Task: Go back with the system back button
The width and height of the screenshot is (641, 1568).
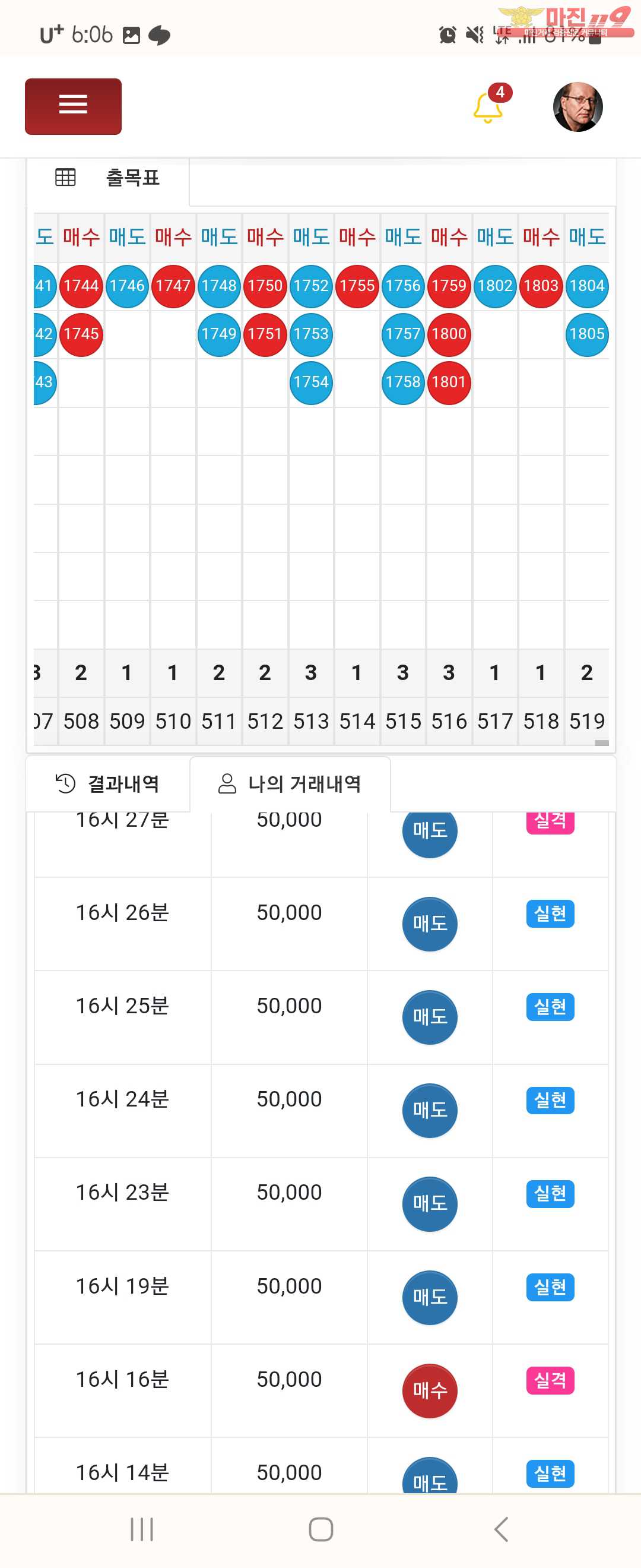Action: point(501,1528)
